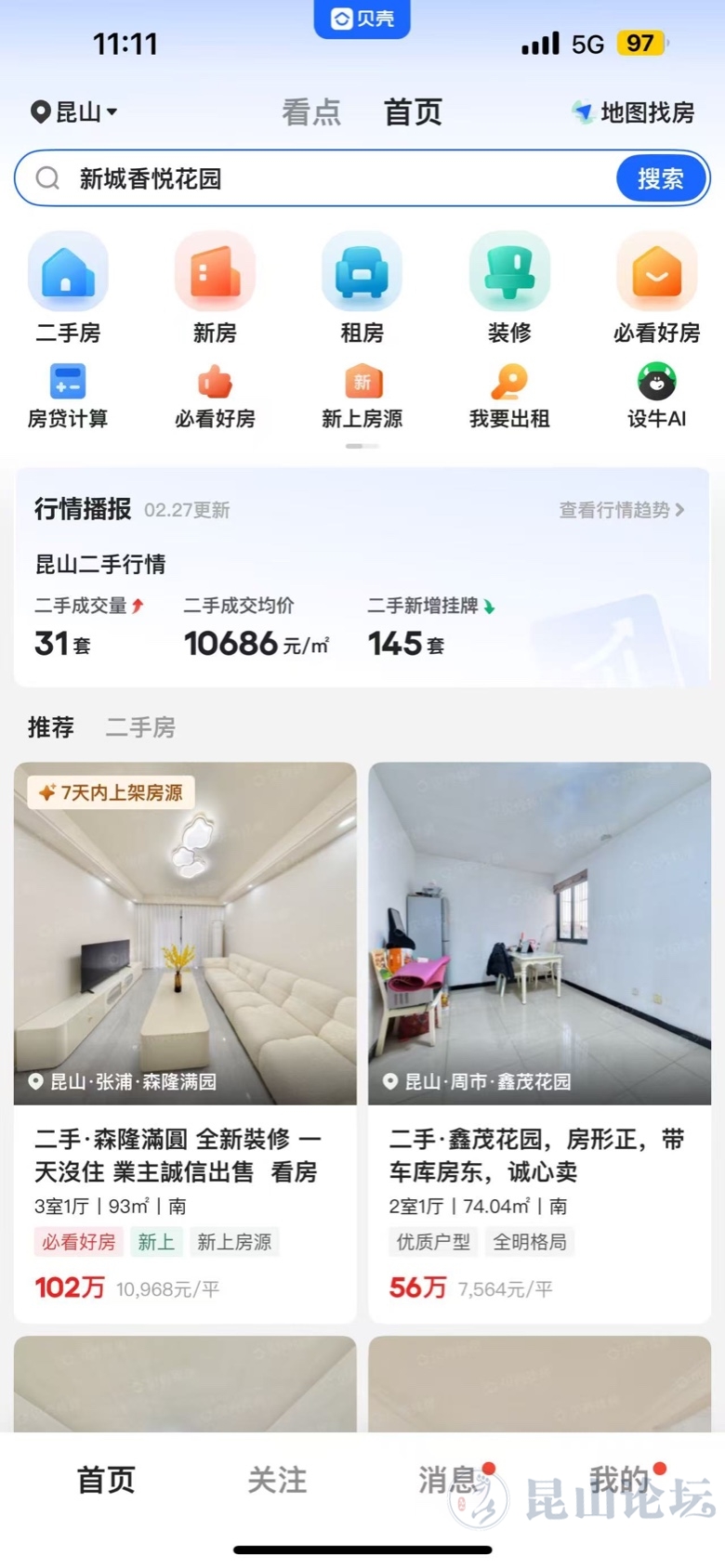
Task: Switch to the 二手房 recommendation tab
Action: [140, 727]
